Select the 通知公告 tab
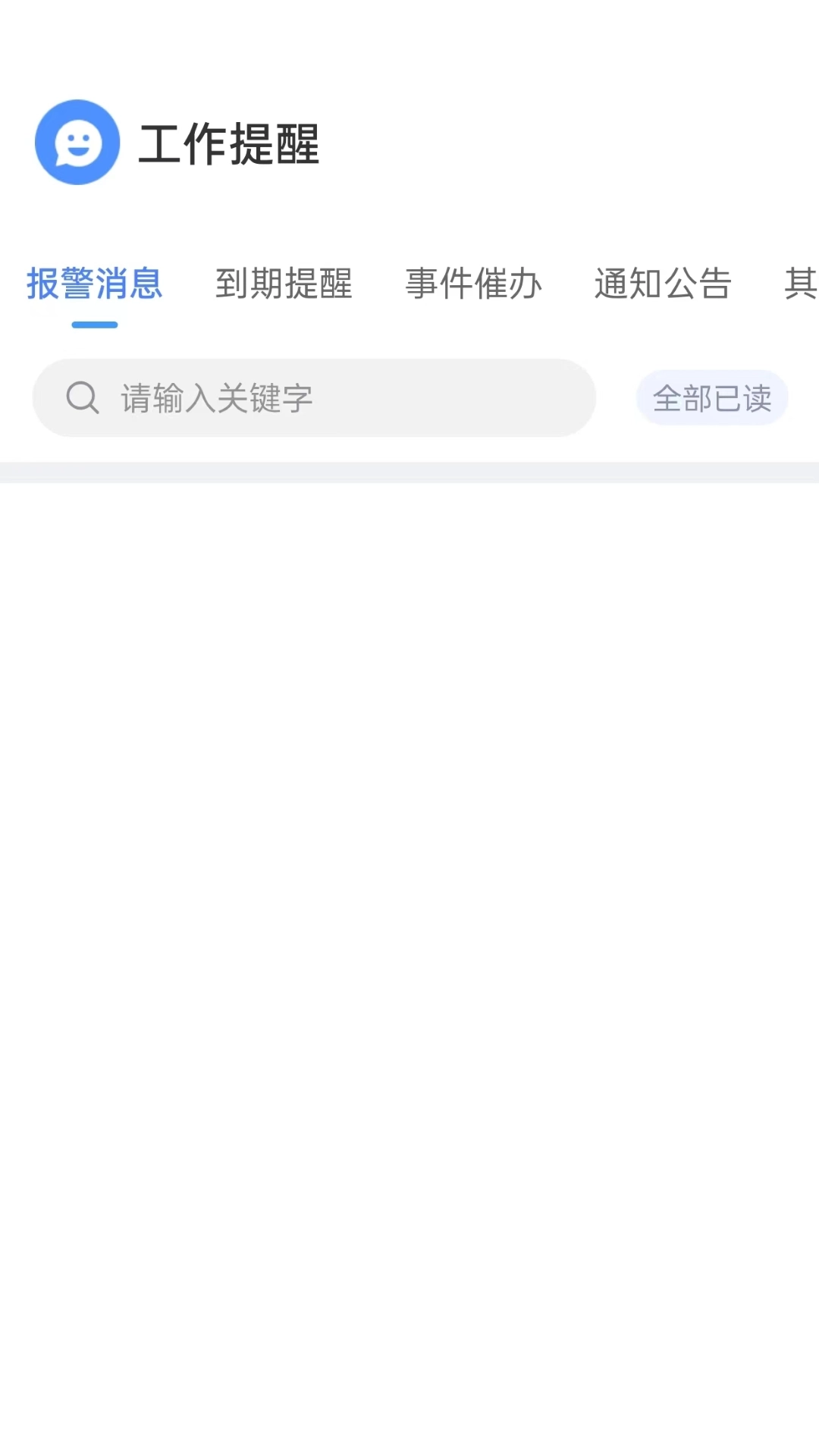This screenshot has width=819, height=1456. (x=662, y=284)
